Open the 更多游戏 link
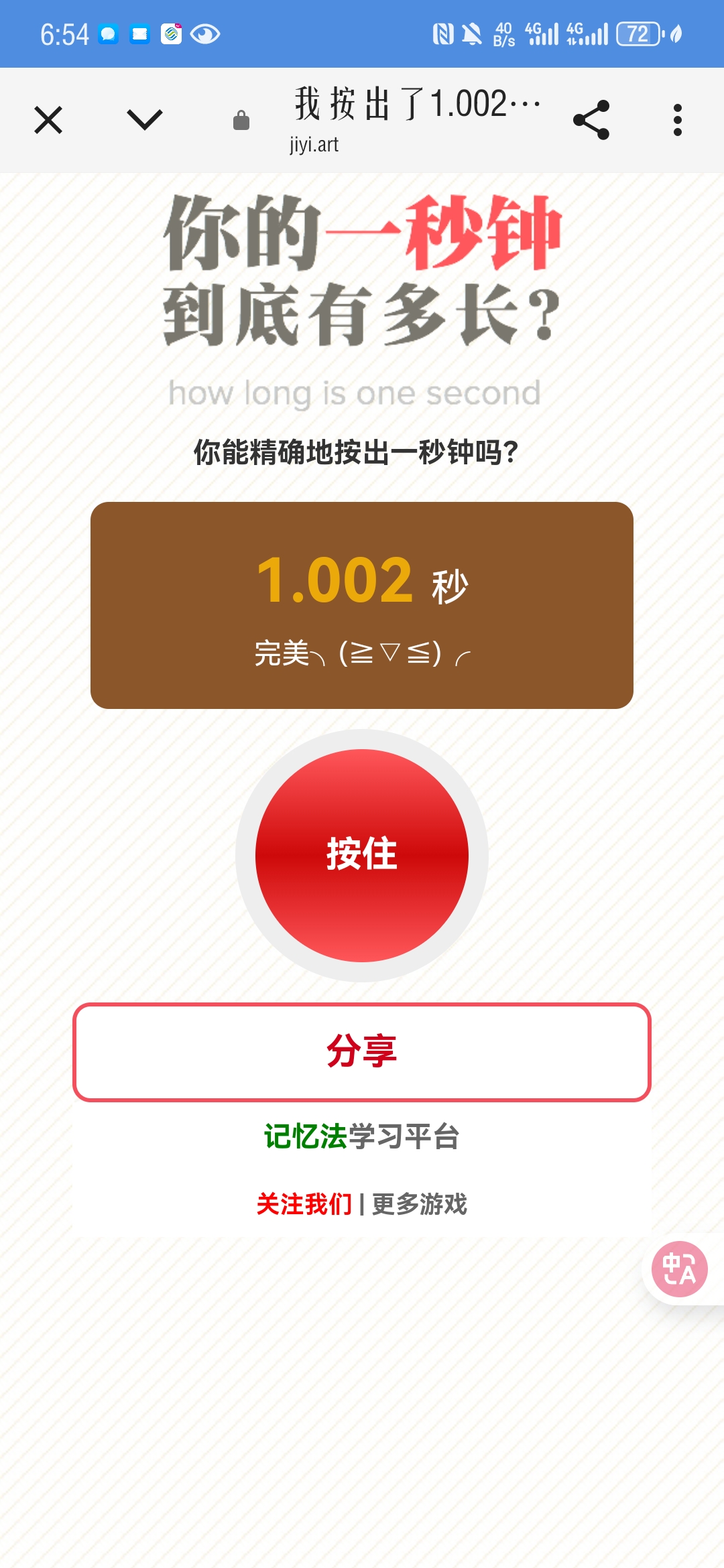724x1568 pixels. coord(420,1204)
